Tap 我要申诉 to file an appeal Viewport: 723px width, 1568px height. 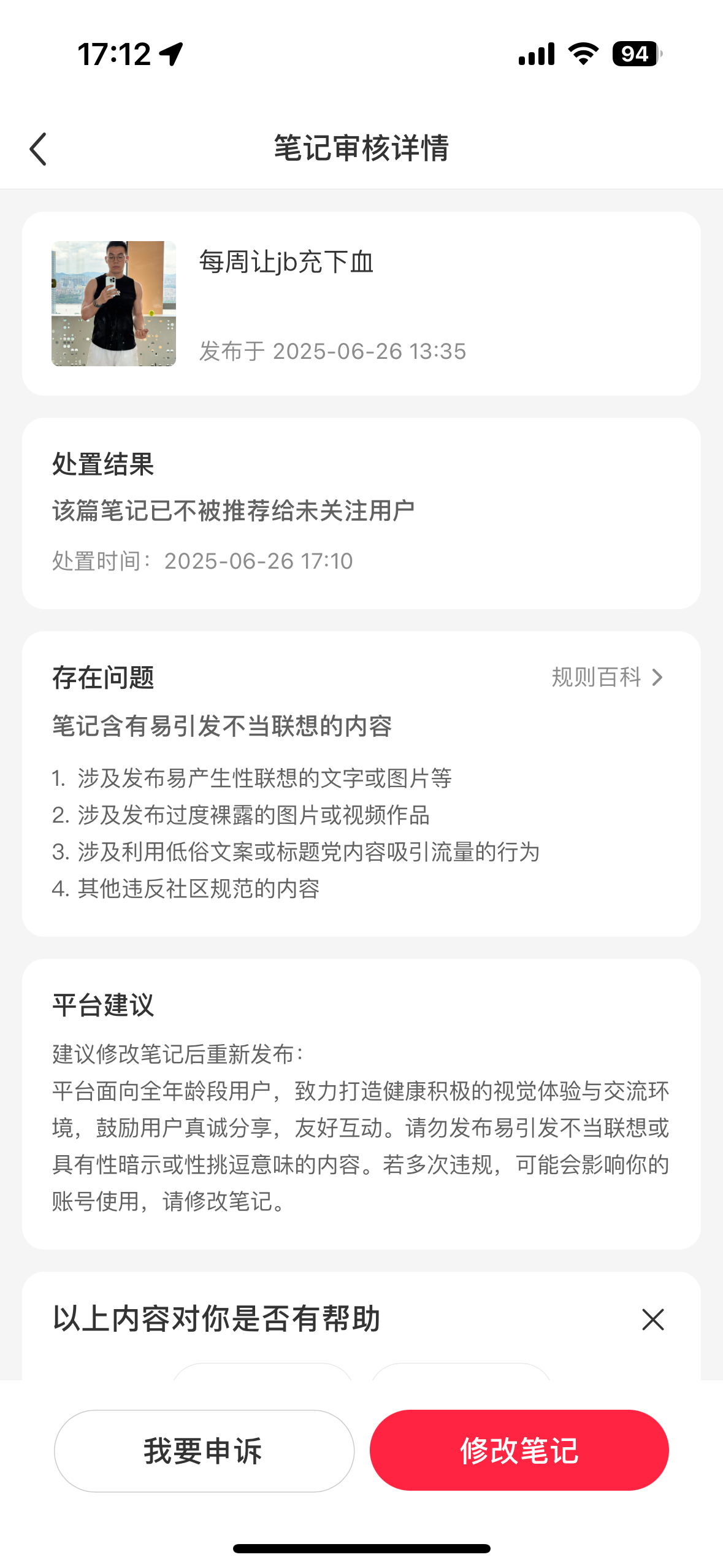point(204,1450)
